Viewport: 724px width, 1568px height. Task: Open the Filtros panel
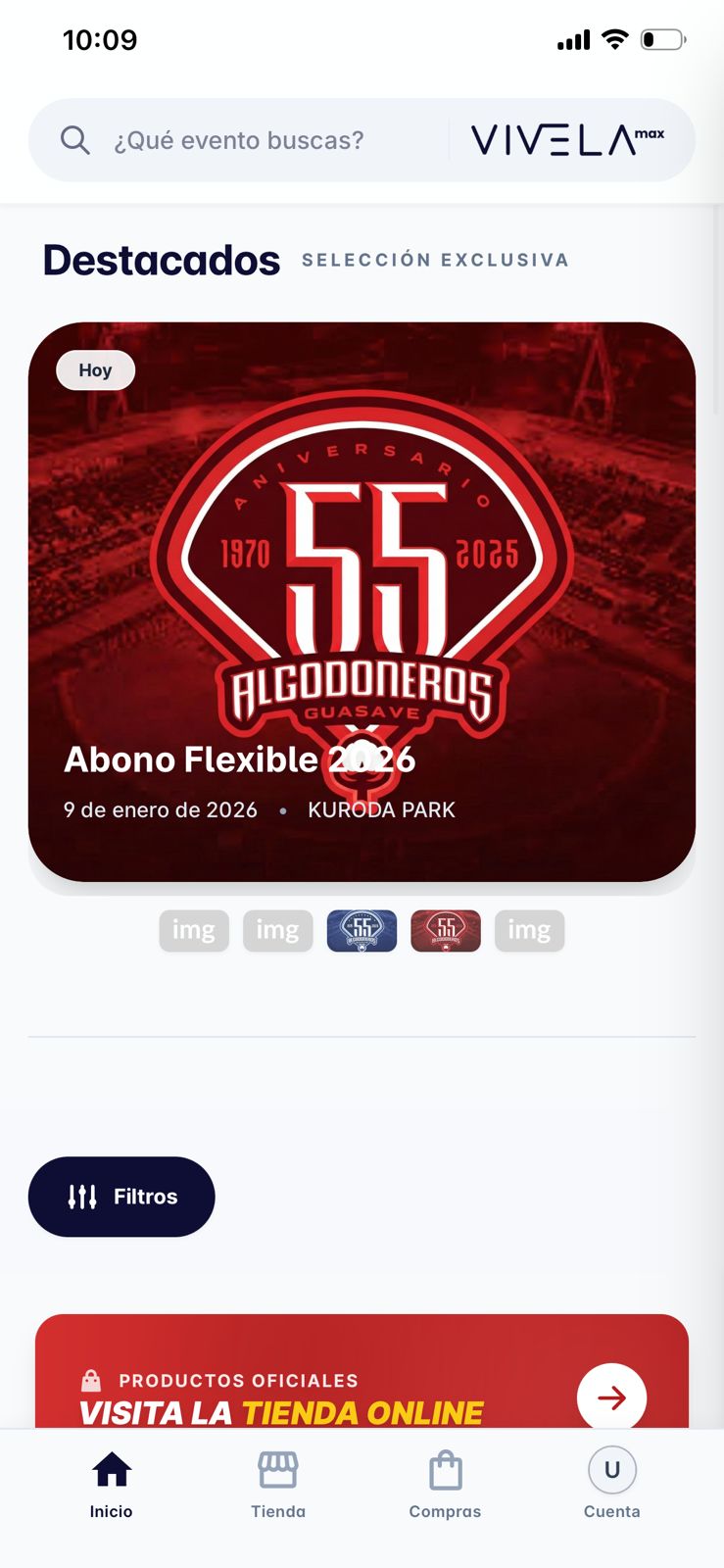[121, 1197]
